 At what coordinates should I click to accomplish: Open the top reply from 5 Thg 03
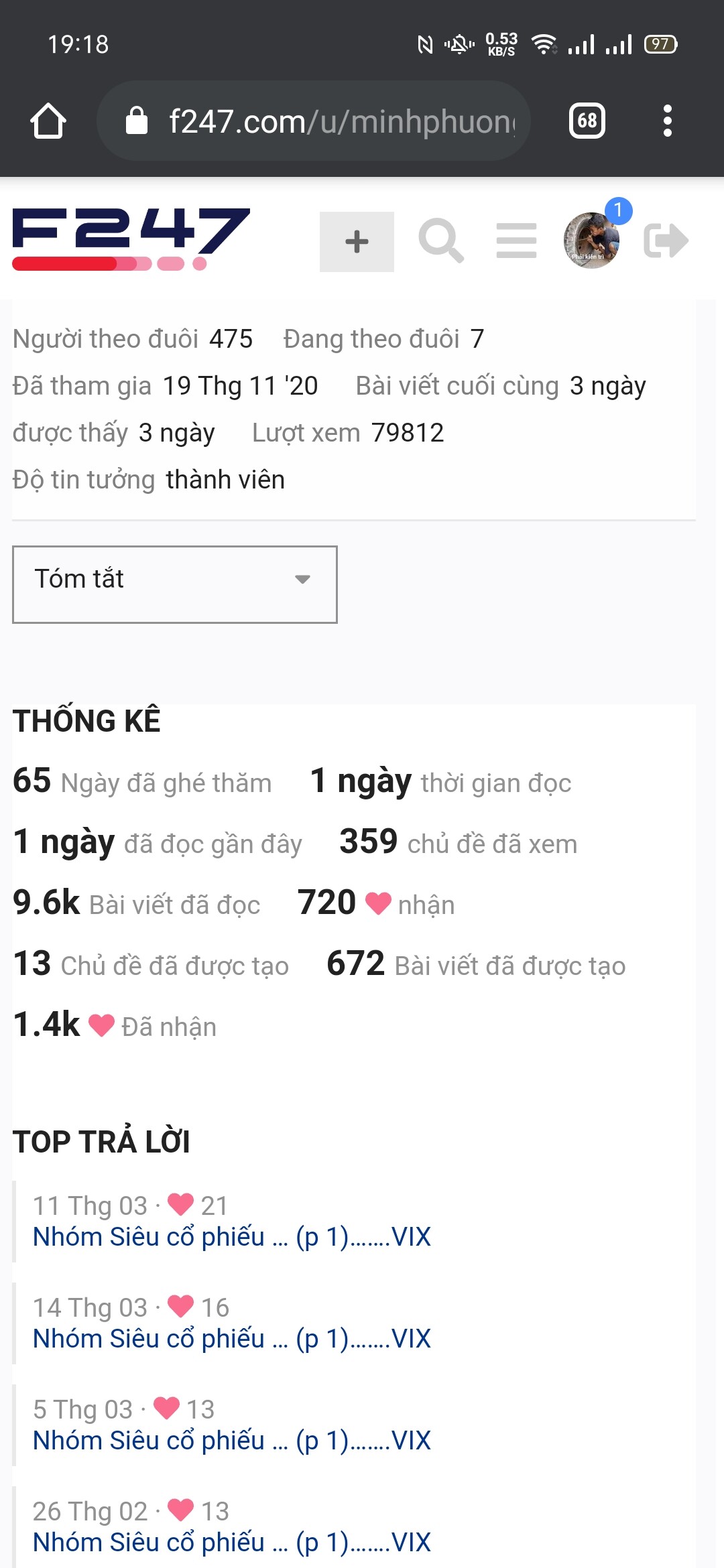click(x=232, y=1441)
